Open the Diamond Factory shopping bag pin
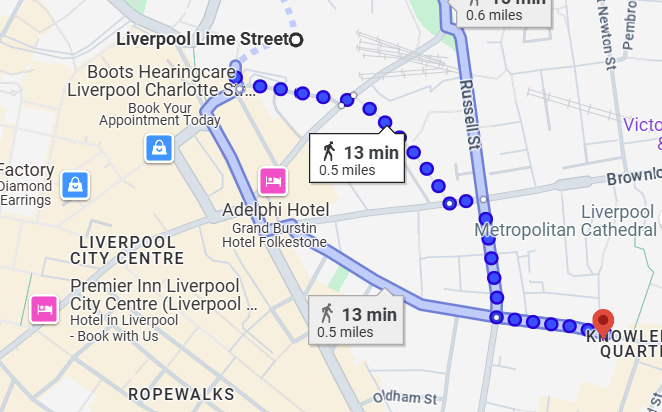The width and height of the screenshot is (662, 412). [74, 185]
